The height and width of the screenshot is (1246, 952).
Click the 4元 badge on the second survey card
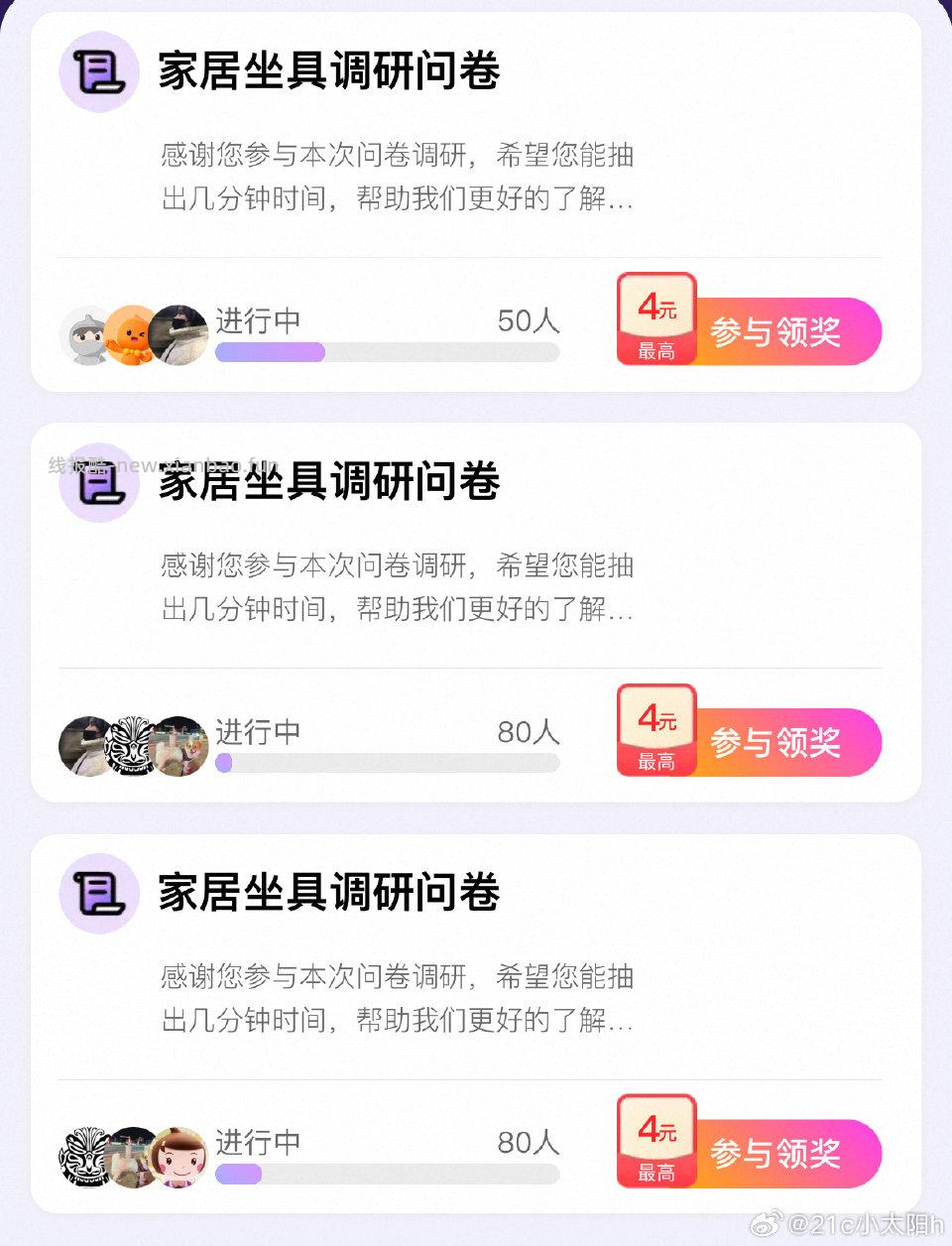[655, 731]
